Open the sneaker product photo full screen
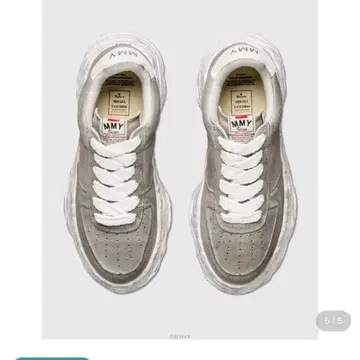The image size is (360, 360). pos(180,169)
